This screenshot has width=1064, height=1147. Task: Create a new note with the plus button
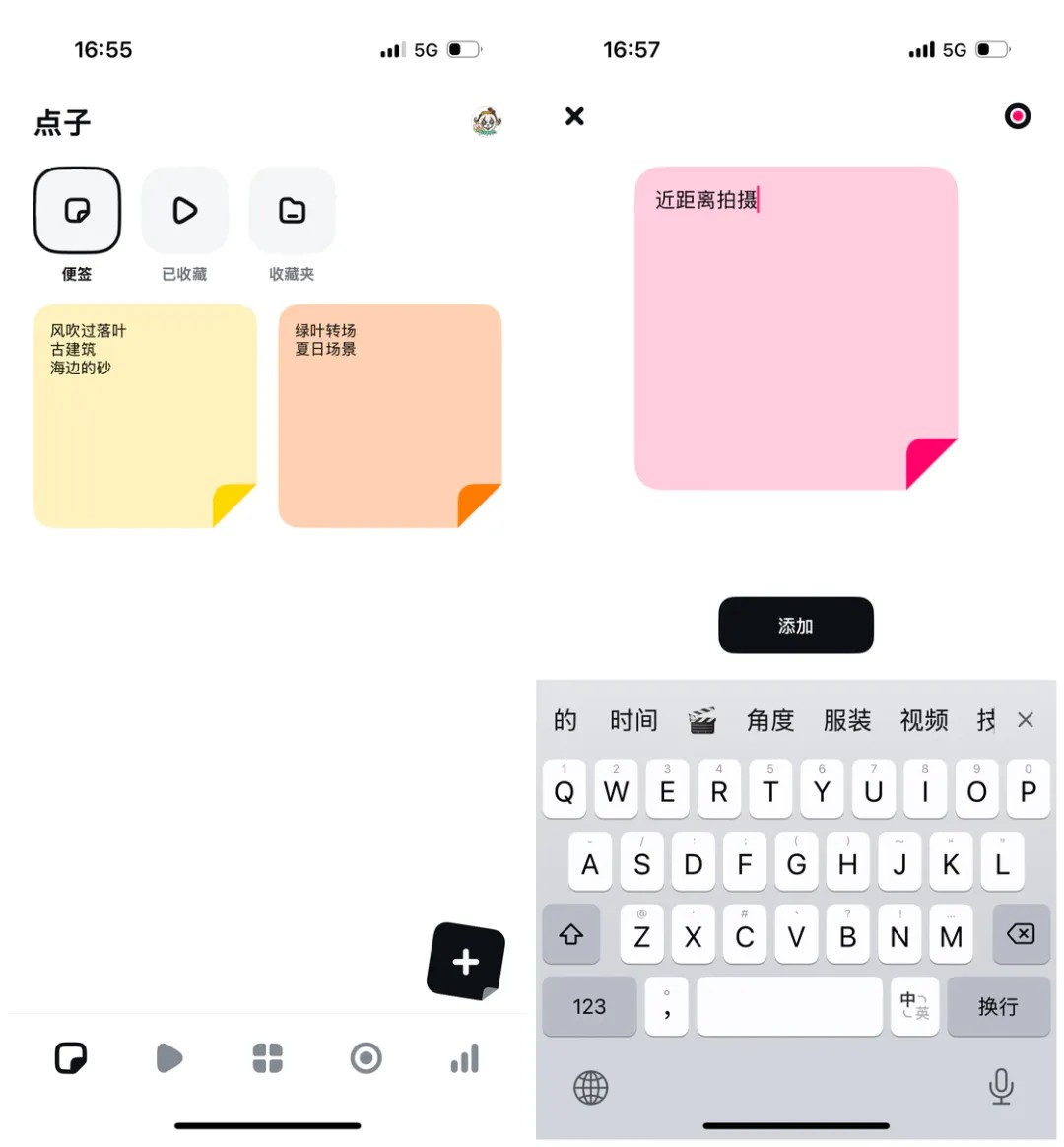coord(466,962)
